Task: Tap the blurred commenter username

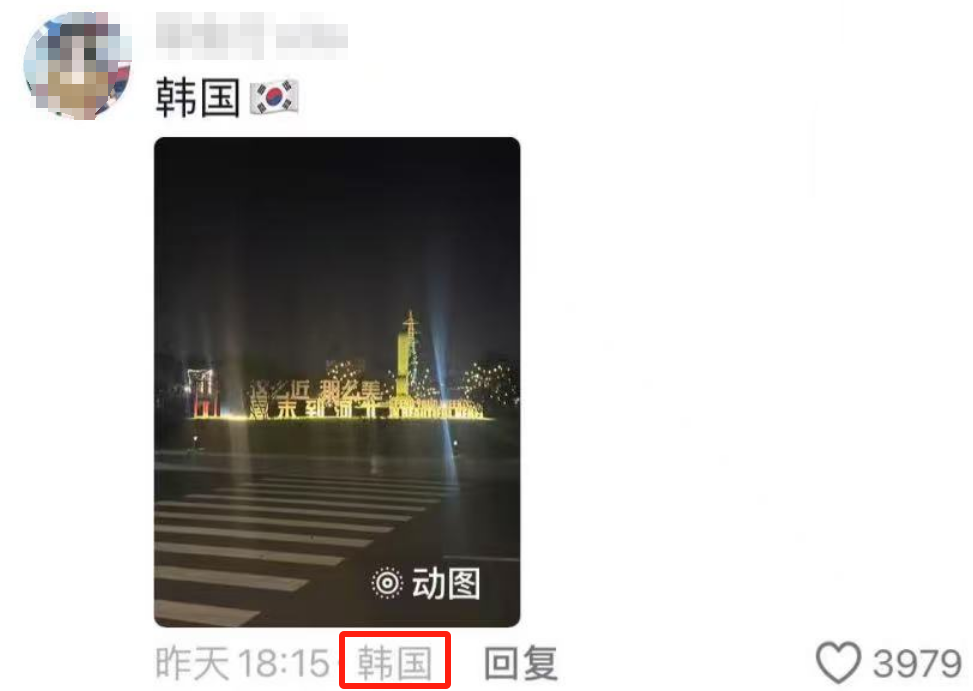Action: pos(252,36)
